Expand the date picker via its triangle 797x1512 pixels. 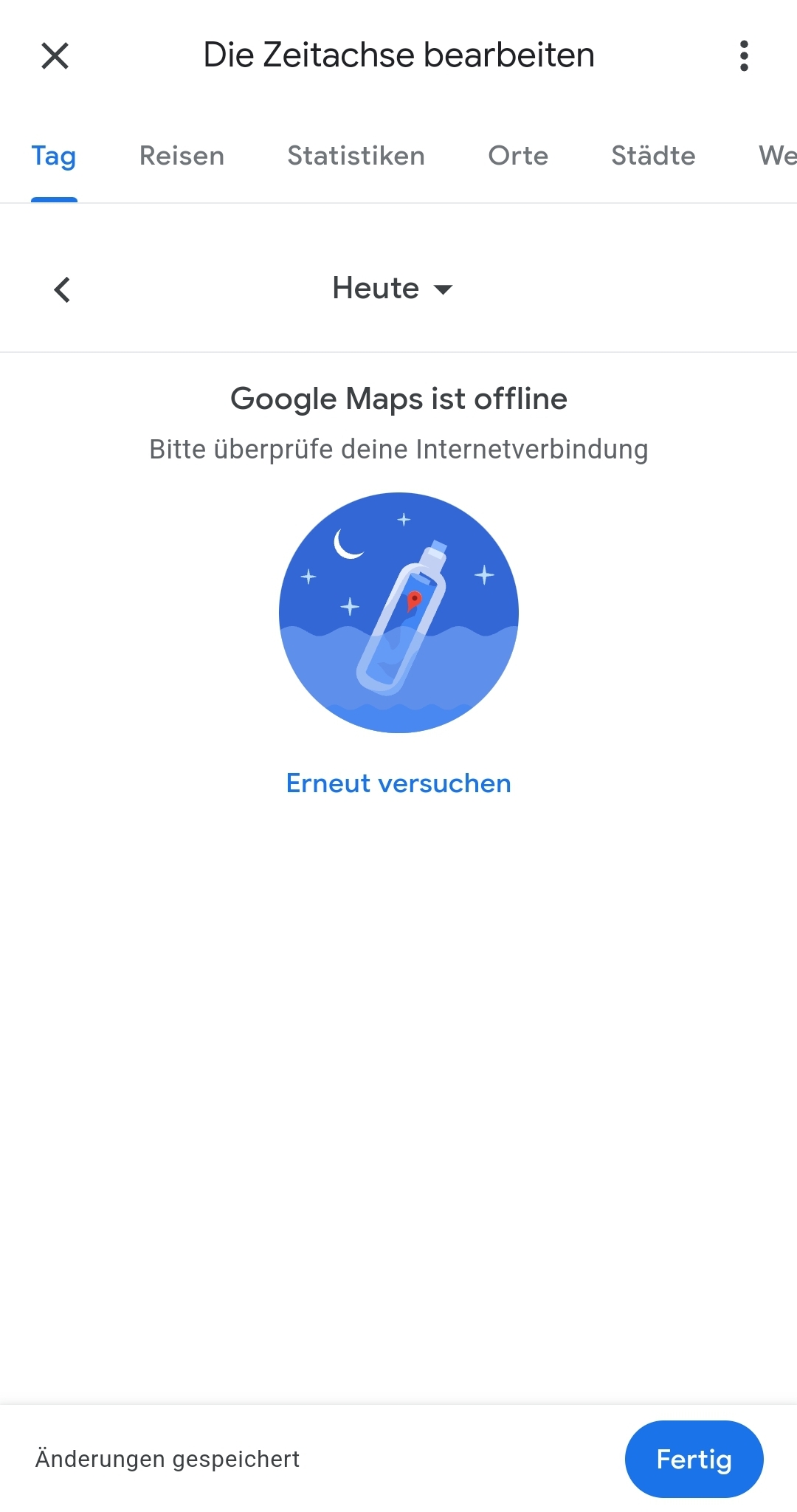pyautogui.click(x=444, y=291)
